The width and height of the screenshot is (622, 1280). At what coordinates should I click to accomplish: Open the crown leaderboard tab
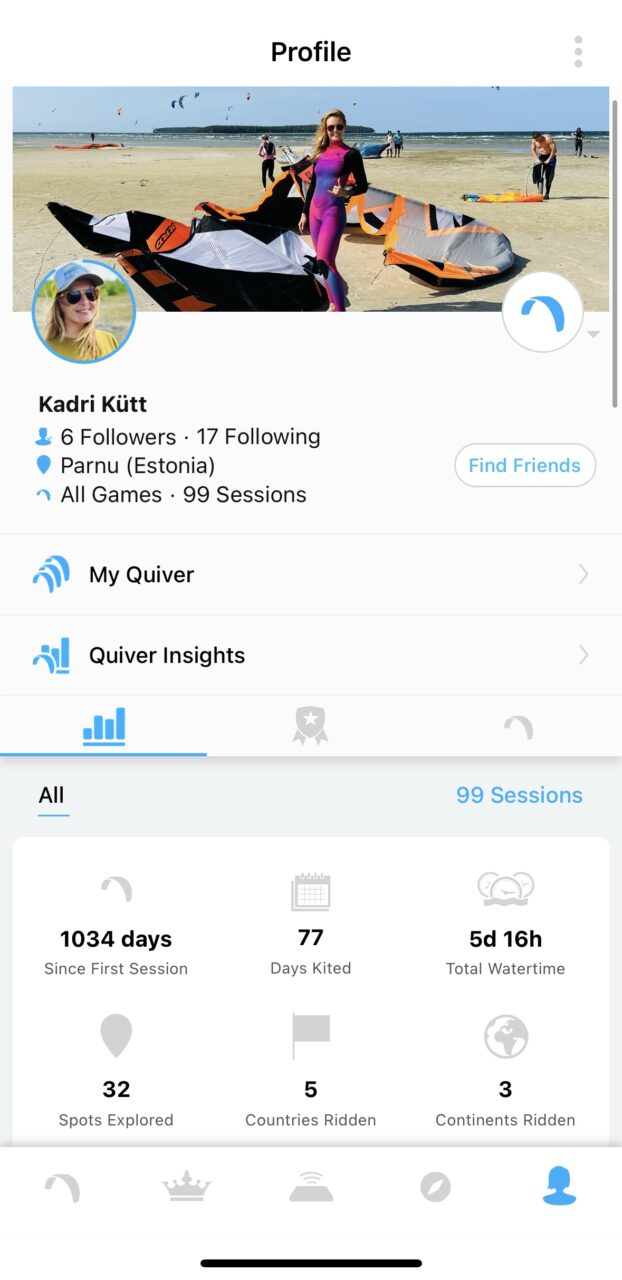point(187,1187)
